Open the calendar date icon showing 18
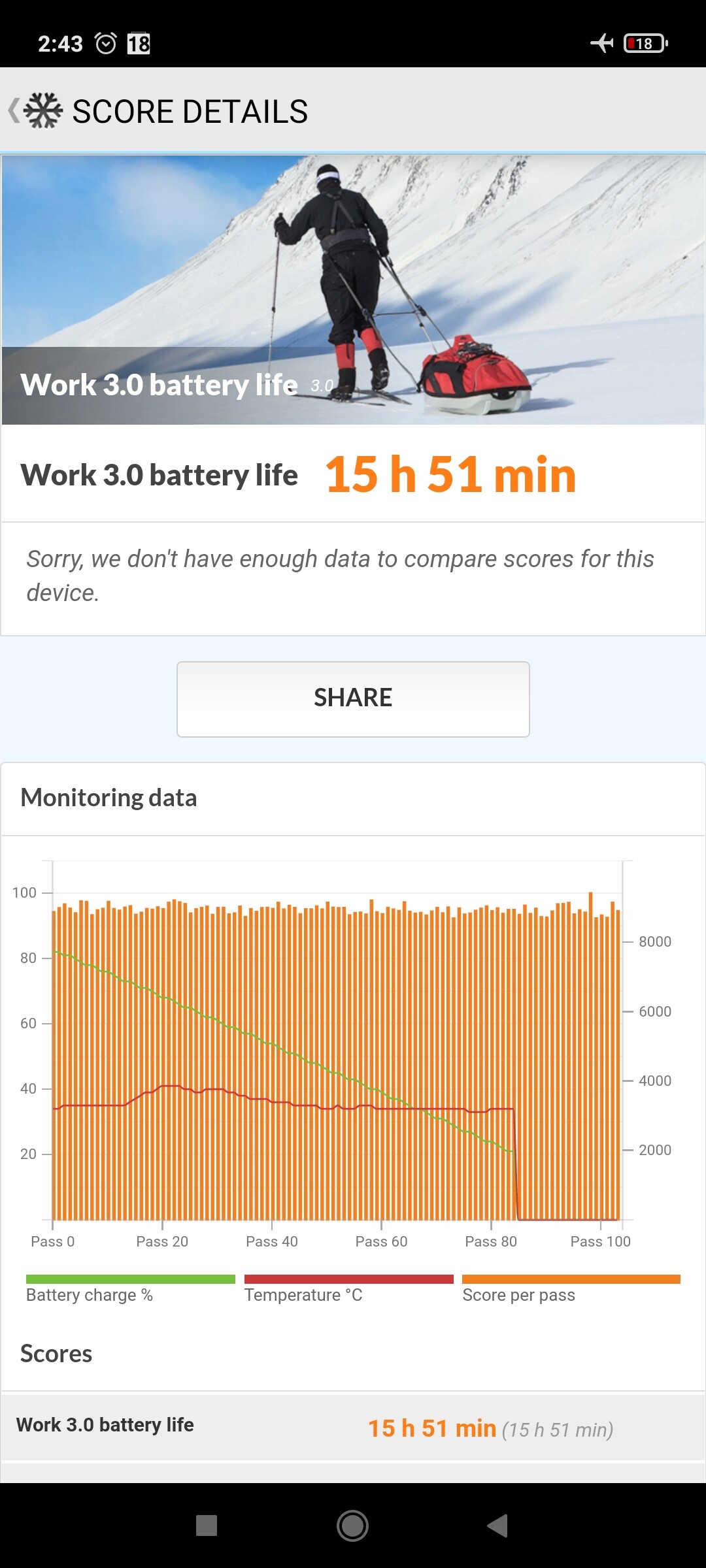The height and width of the screenshot is (1568, 706). coord(137,43)
